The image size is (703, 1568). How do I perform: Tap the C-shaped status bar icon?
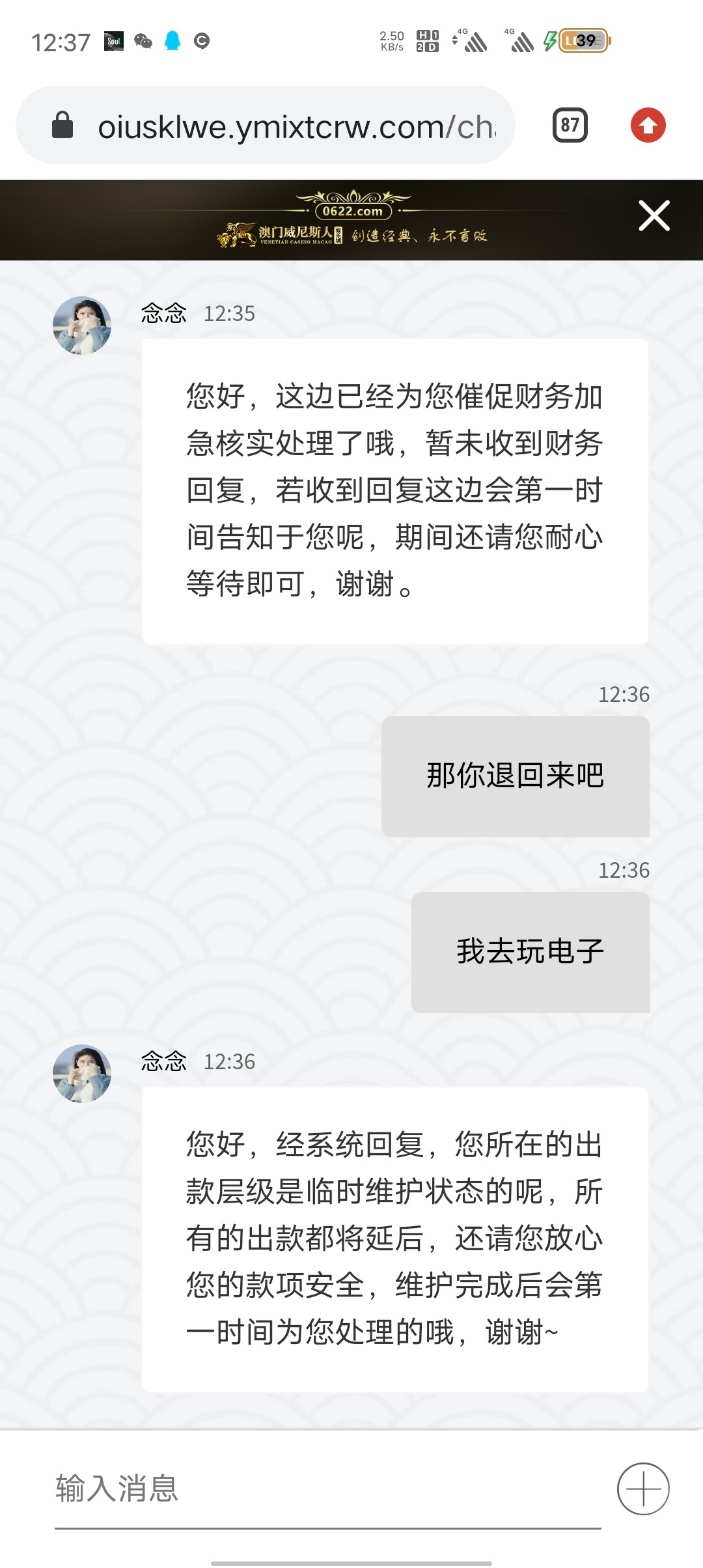[x=200, y=41]
